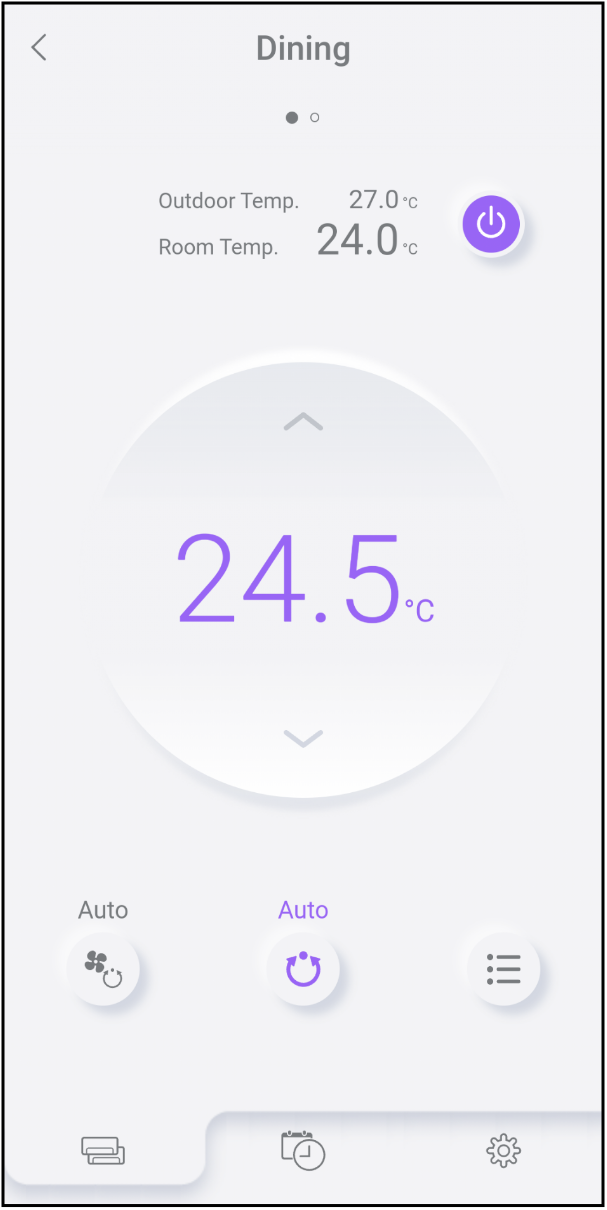
Task: Switch to the air conditioner units tab
Action: 103,1152
